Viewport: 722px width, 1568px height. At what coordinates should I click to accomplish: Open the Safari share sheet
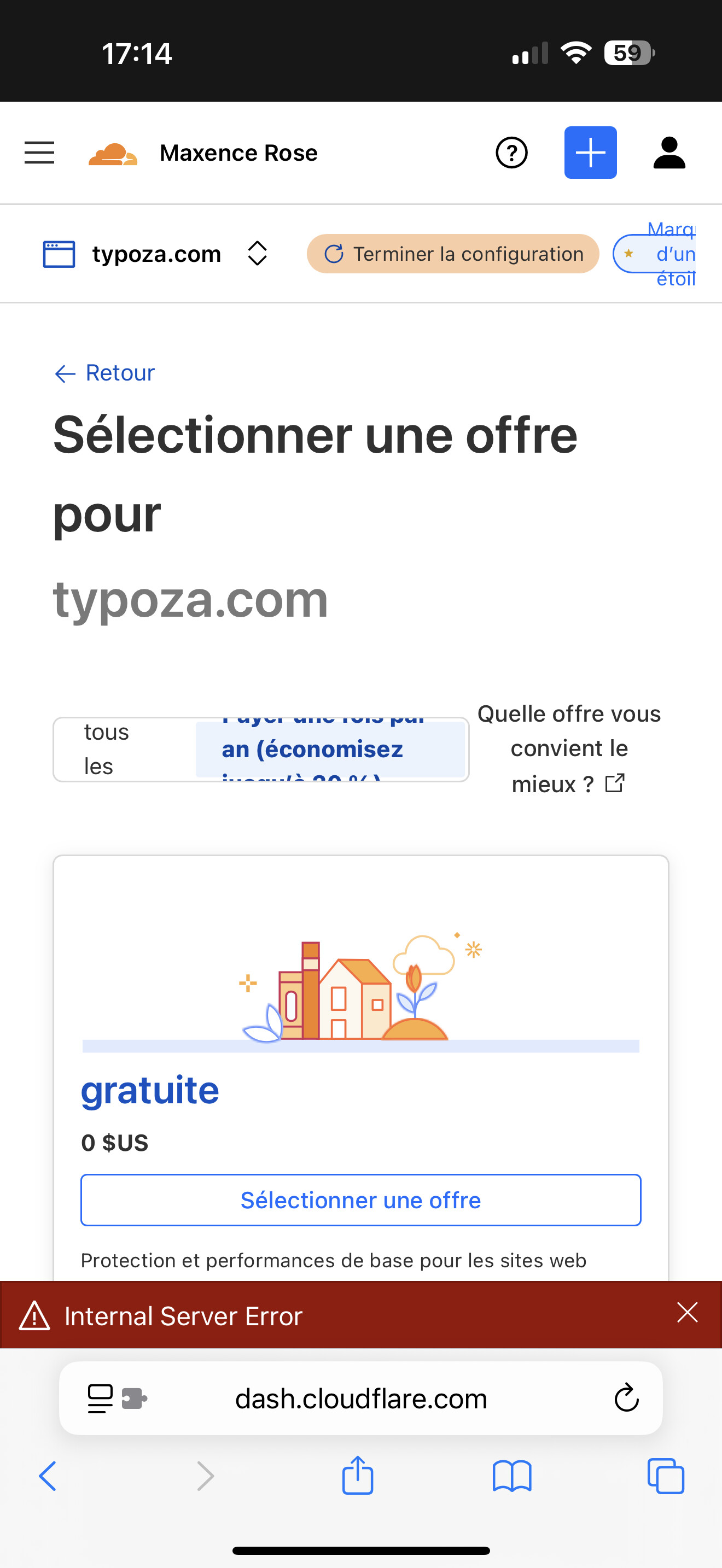[x=357, y=1475]
